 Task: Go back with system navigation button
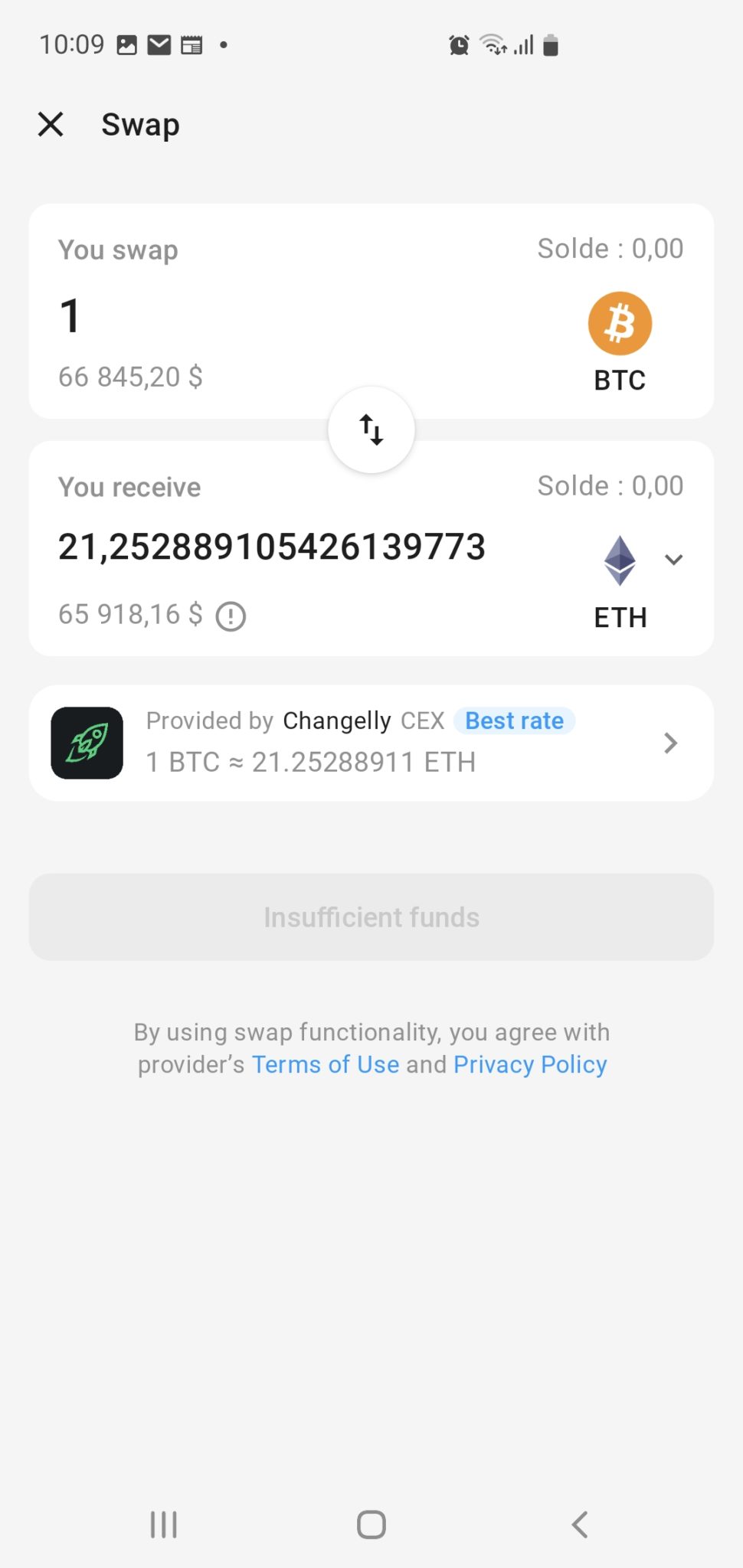pos(580,1524)
